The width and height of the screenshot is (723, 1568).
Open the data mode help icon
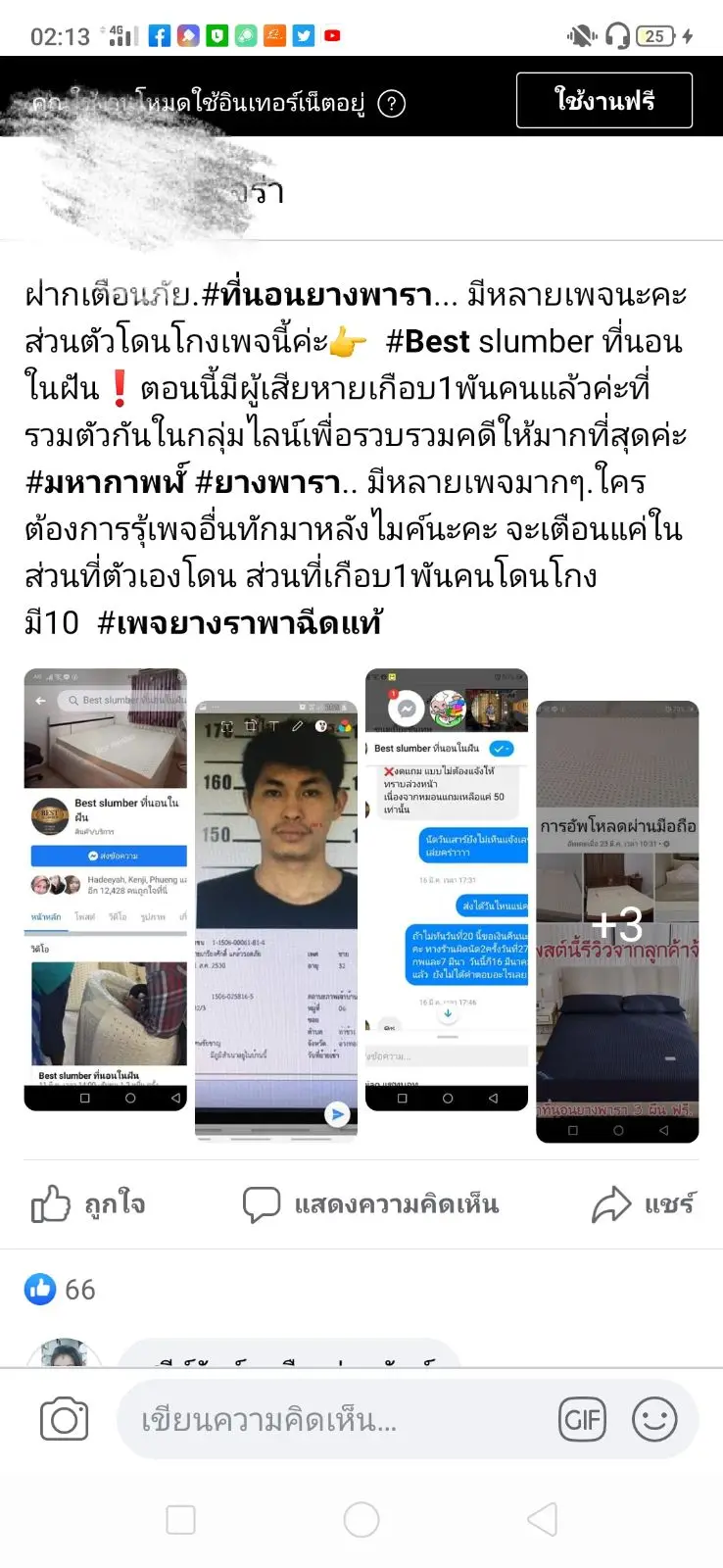click(x=391, y=104)
